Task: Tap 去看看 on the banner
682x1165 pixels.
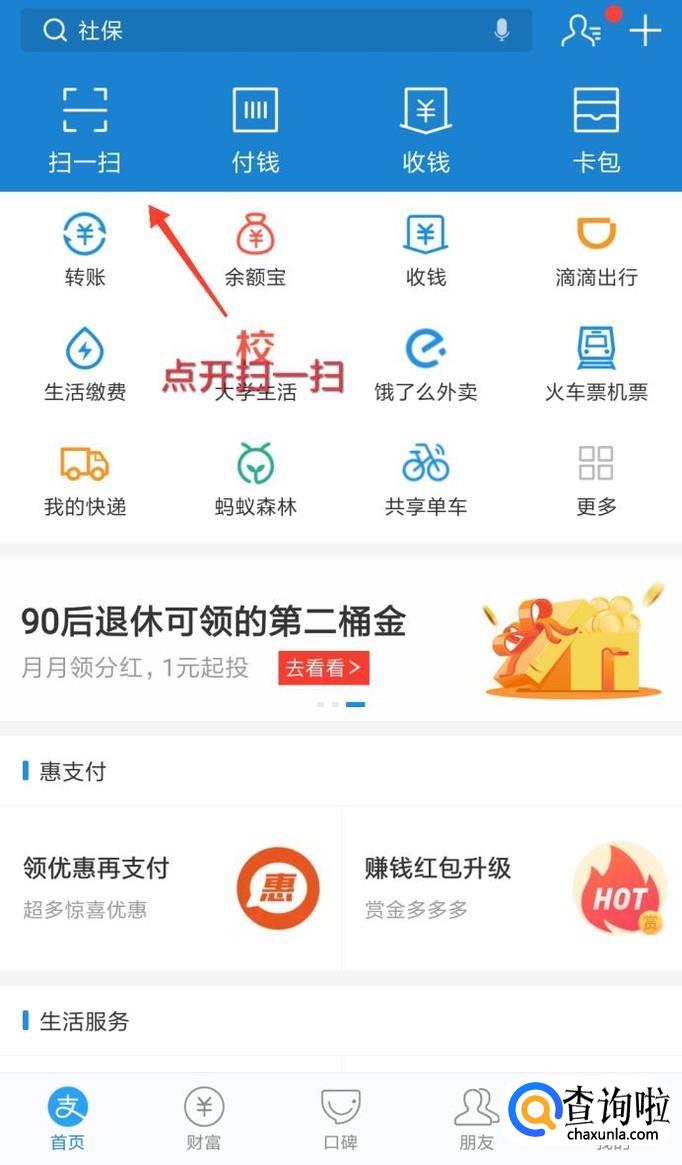Action: (x=323, y=668)
